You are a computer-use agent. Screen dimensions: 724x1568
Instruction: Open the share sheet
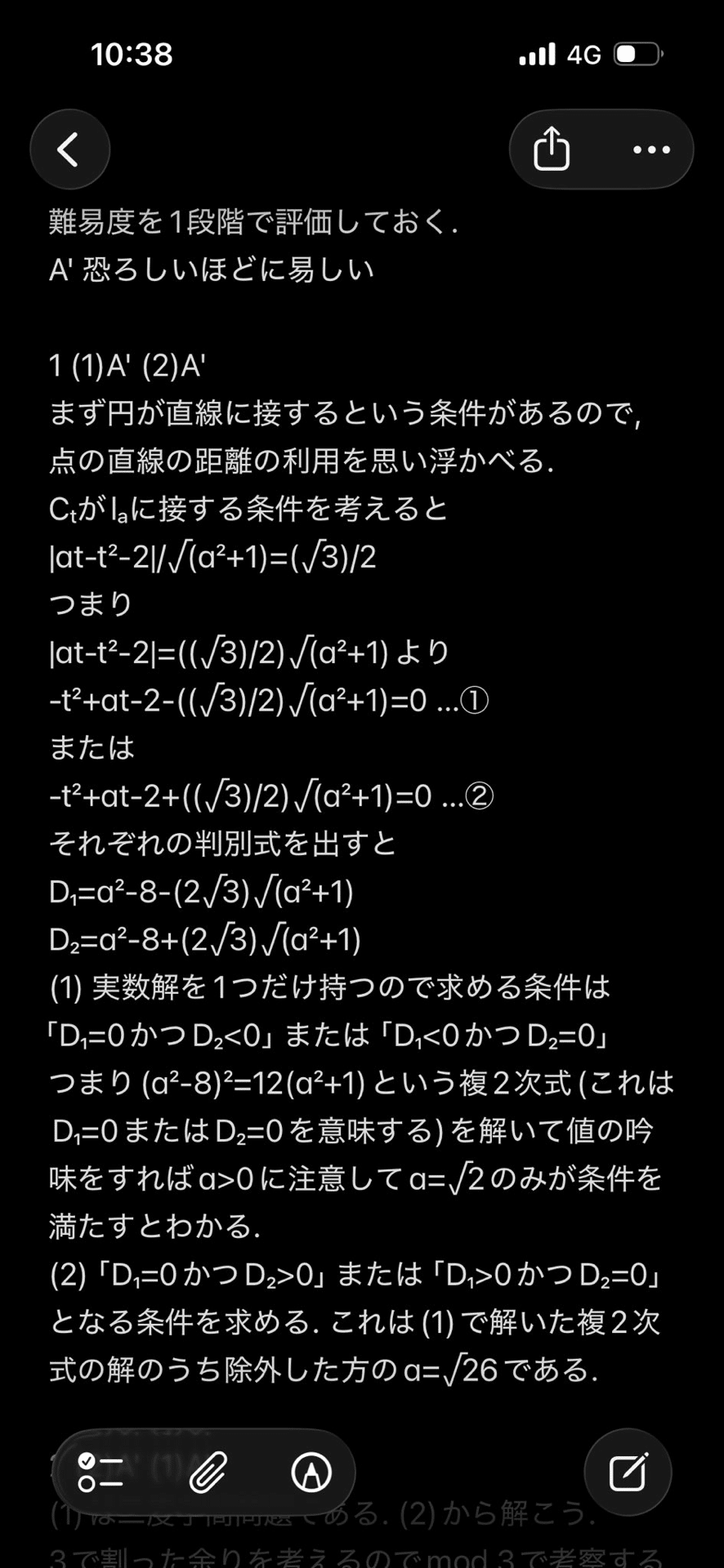point(553,149)
